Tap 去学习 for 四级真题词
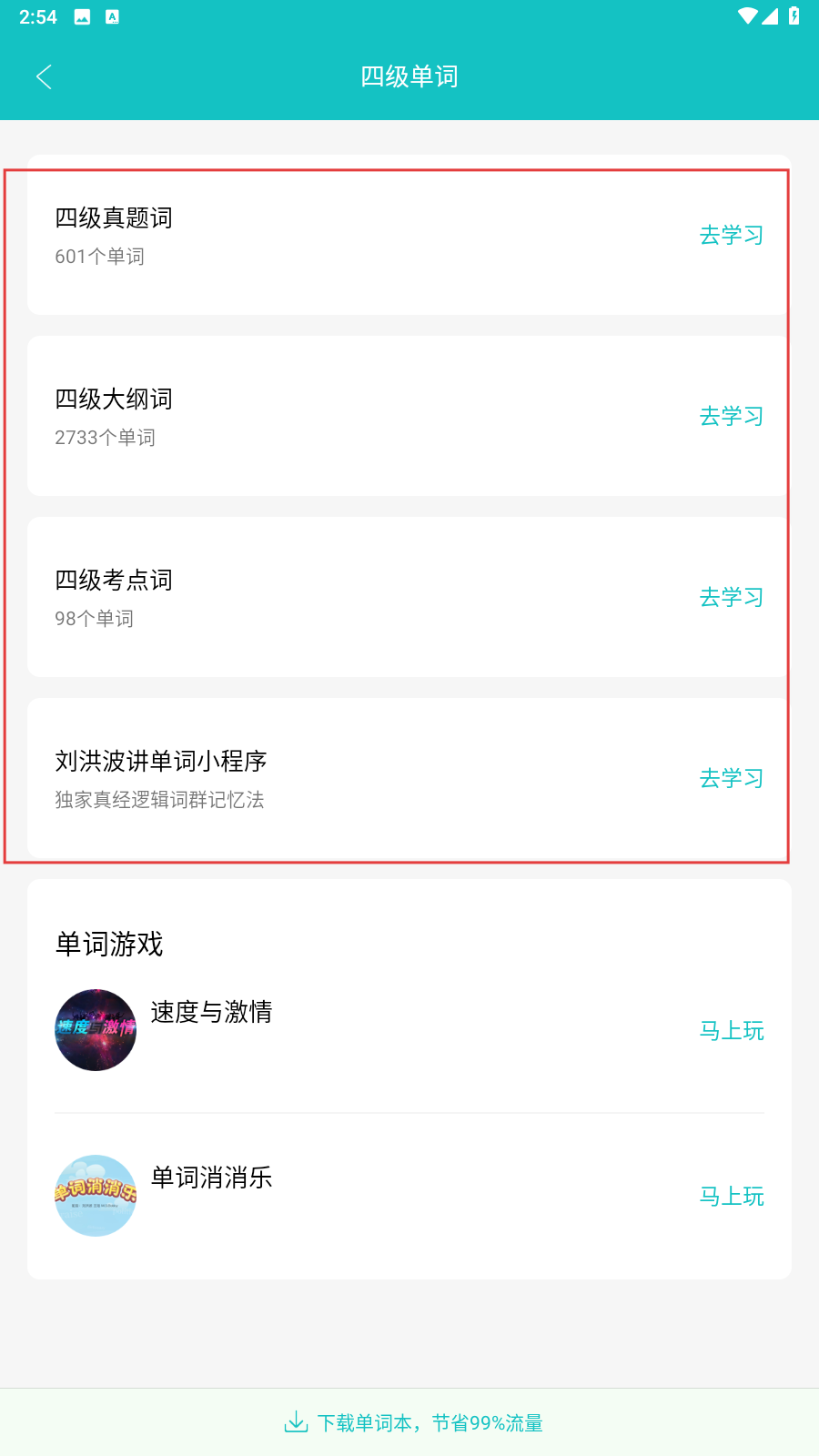 (731, 235)
